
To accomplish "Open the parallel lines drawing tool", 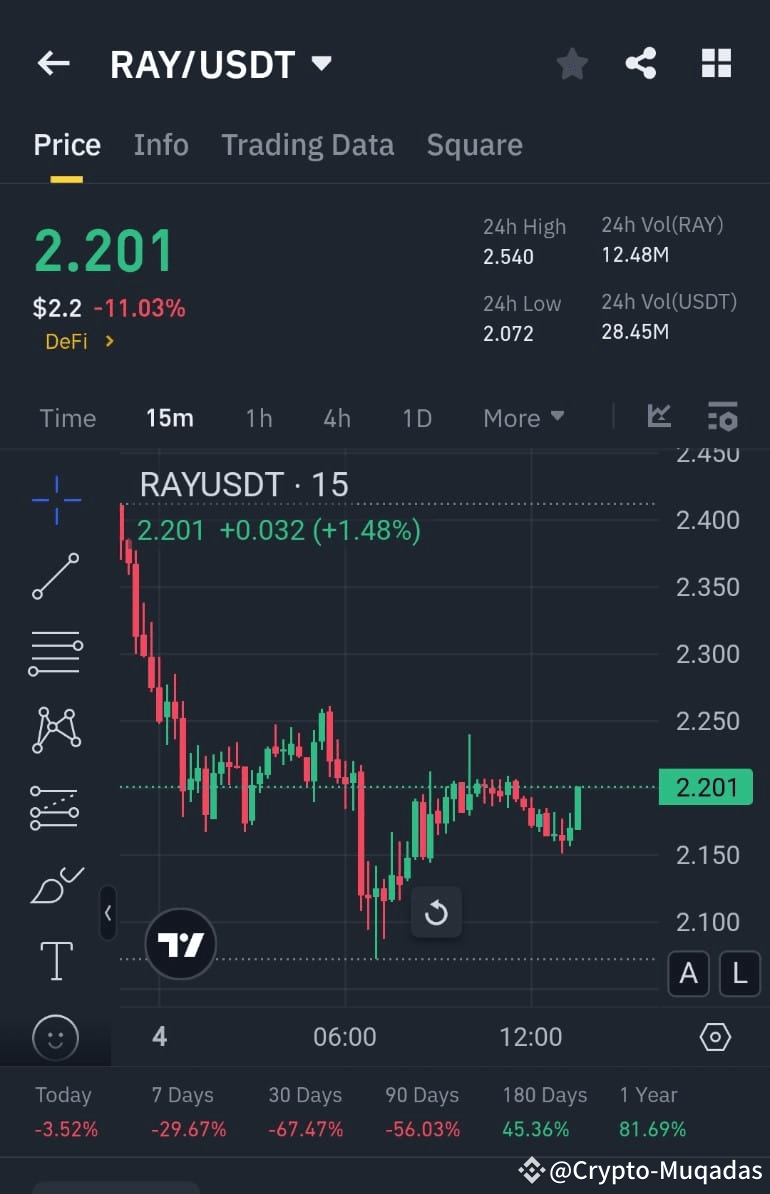I will pos(55,653).
